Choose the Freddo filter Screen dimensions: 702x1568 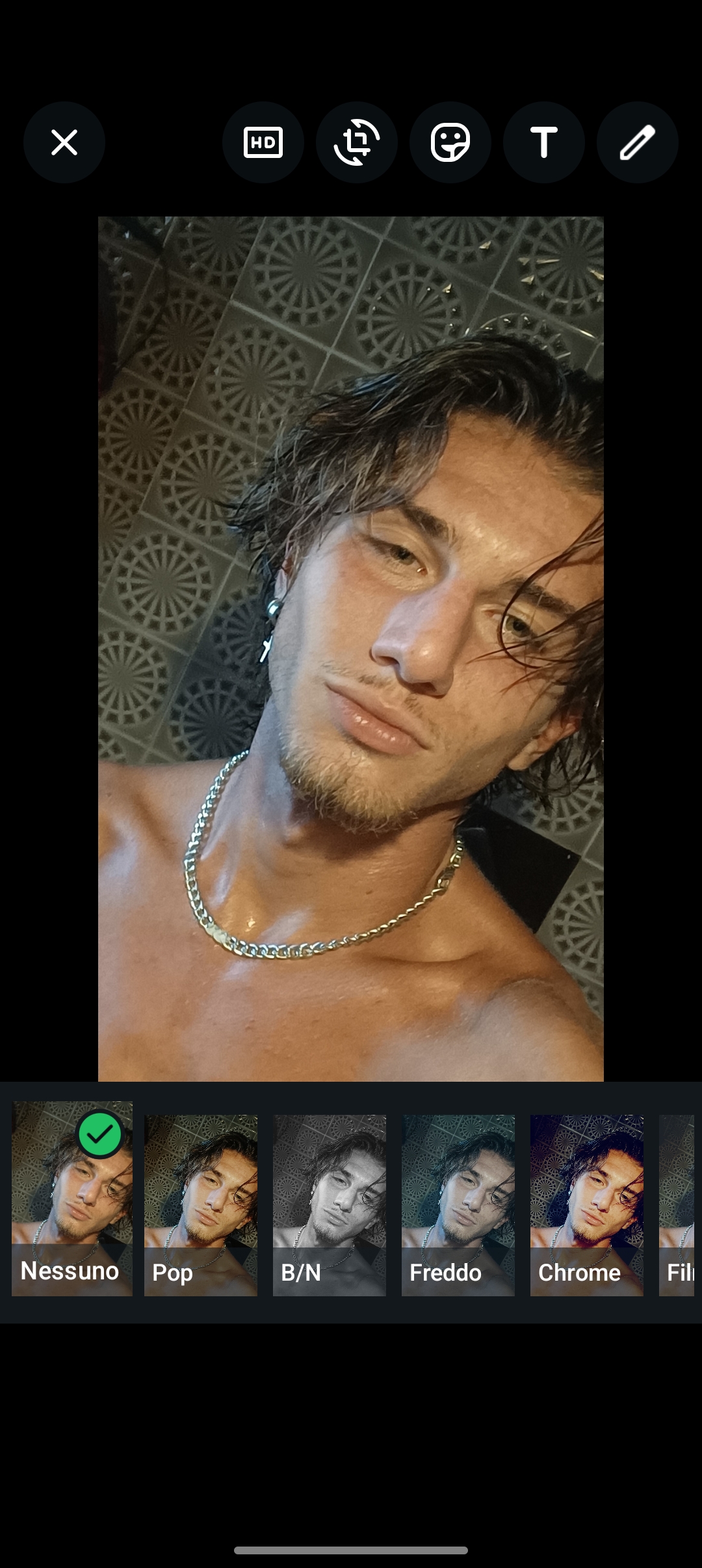pyautogui.click(x=458, y=1206)
